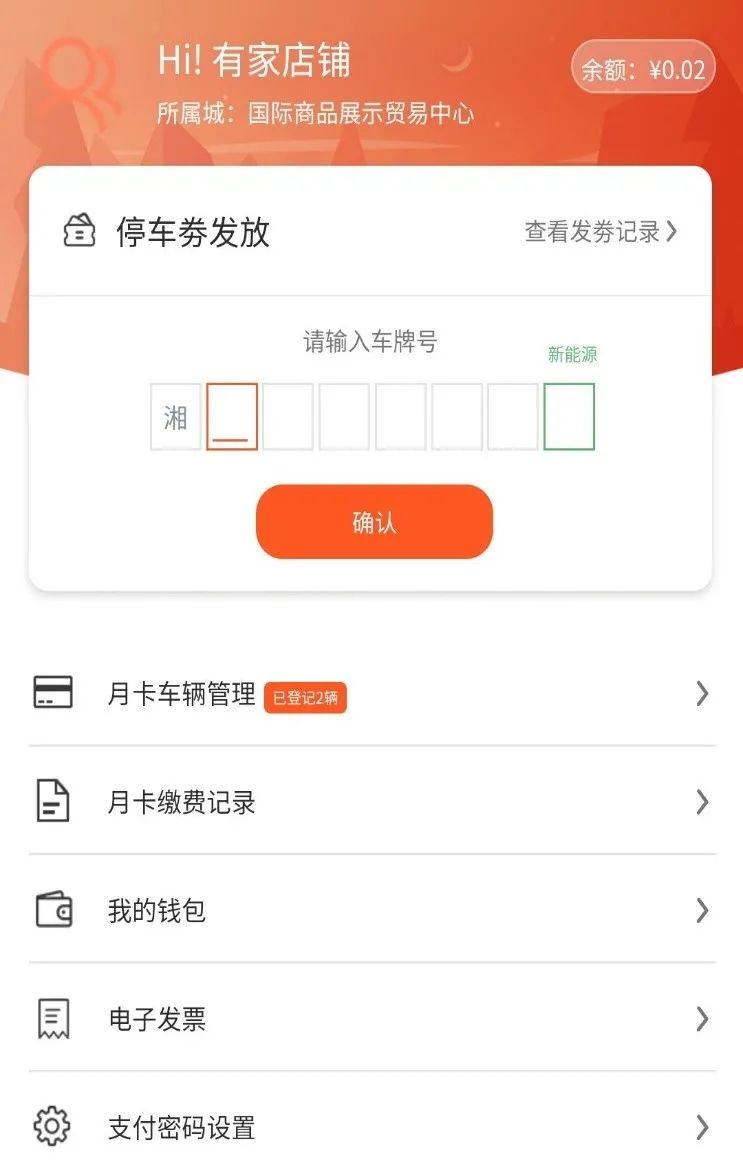Image resolution: width=743 pixels, height=1171 pixels.
Task: Open 月卡车辆管理
Action: 371,694
